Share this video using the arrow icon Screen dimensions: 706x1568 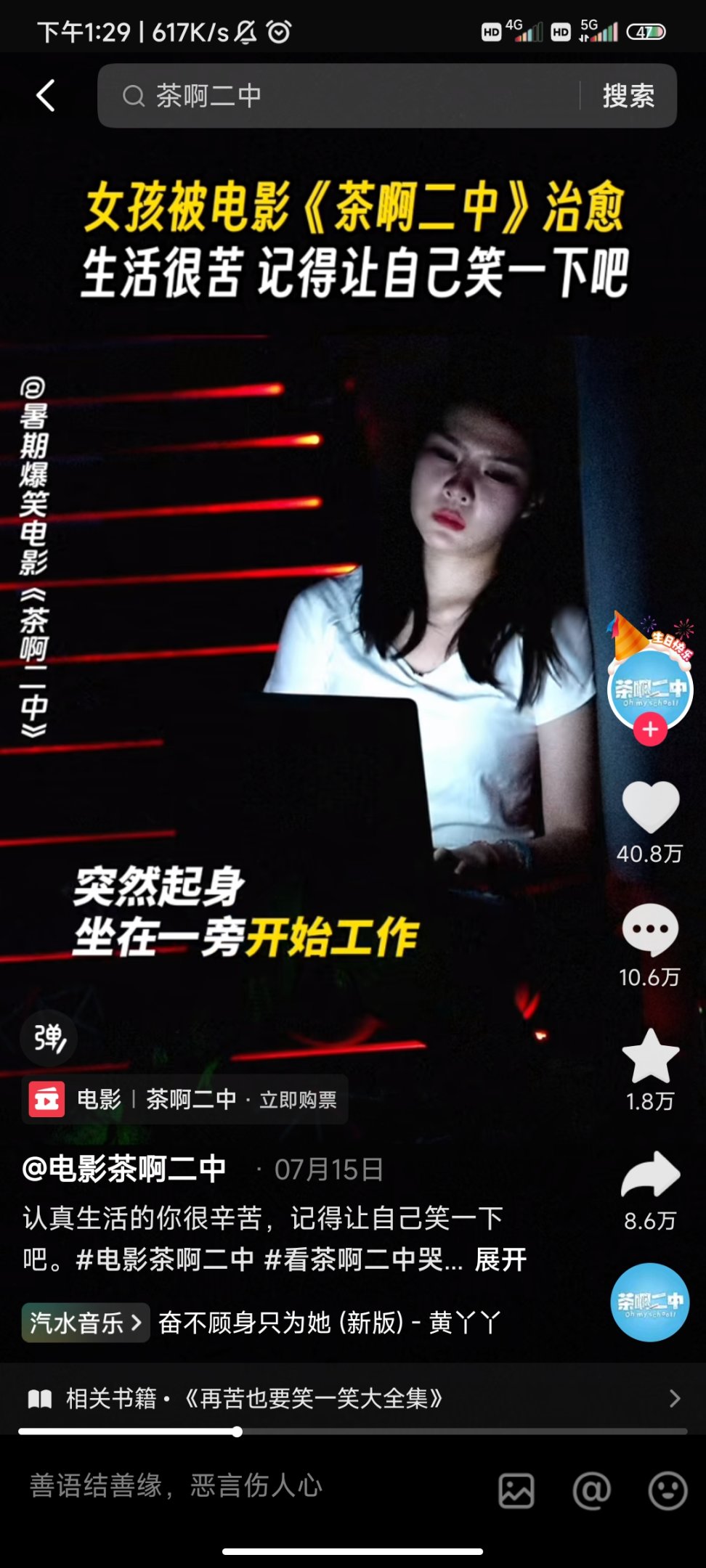pos(650,1175)
